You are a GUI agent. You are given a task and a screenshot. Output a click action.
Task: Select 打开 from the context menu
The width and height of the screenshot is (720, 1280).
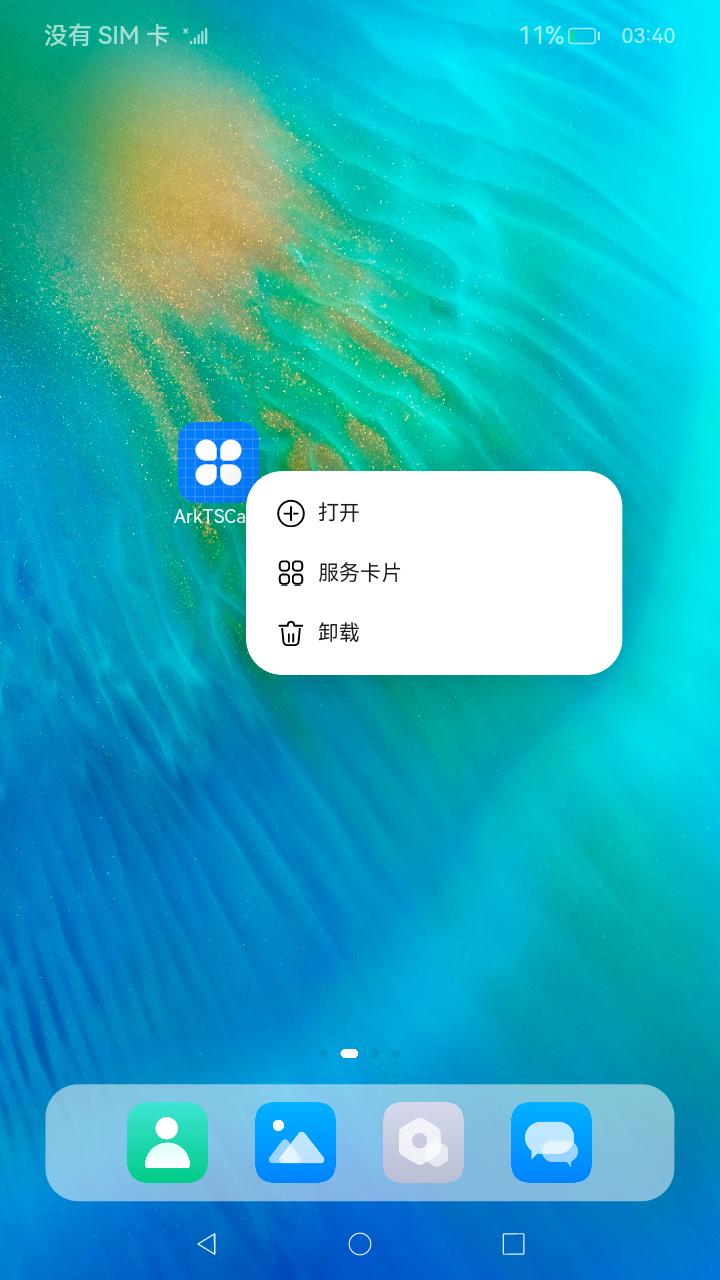338,513
